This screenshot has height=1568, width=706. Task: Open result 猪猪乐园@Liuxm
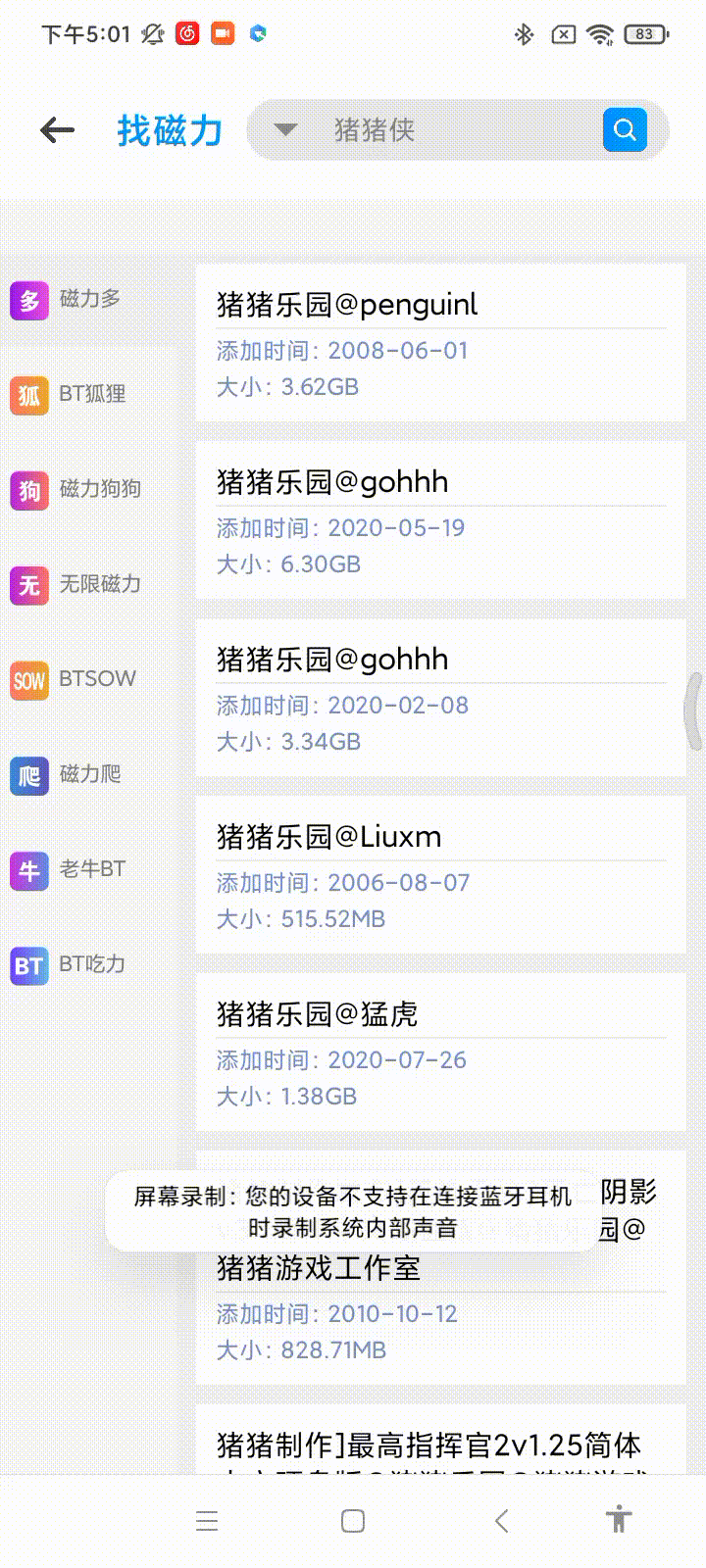(x=438, y=877)
